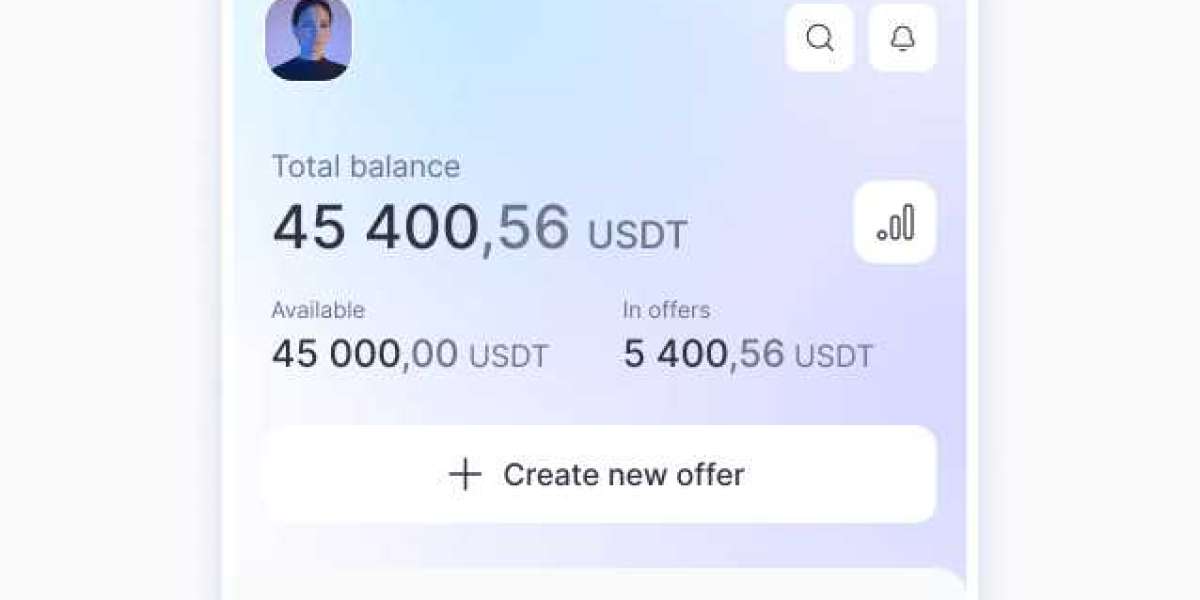The height and width of the screenshot is (600, 1200).
Task: Open the notifications bell
Action: (x=902, y=38)
